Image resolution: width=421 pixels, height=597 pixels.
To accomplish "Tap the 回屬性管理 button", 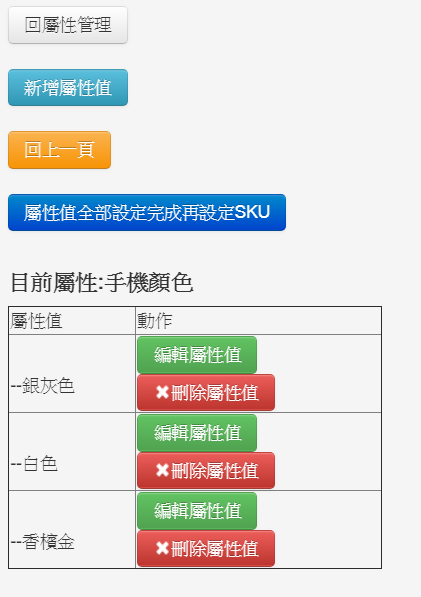I will tap(68, 25).
